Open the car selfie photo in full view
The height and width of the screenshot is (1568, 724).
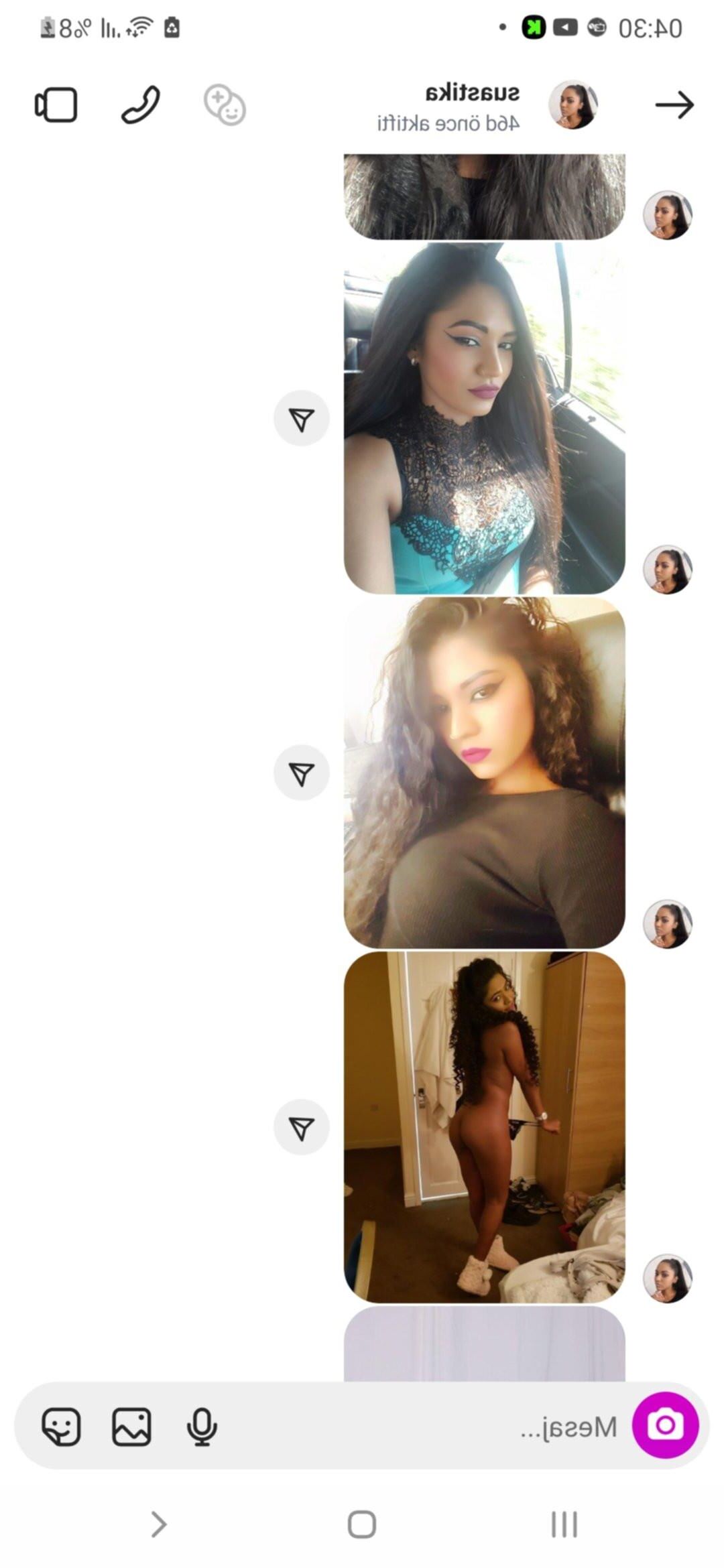tap(484, 419)
